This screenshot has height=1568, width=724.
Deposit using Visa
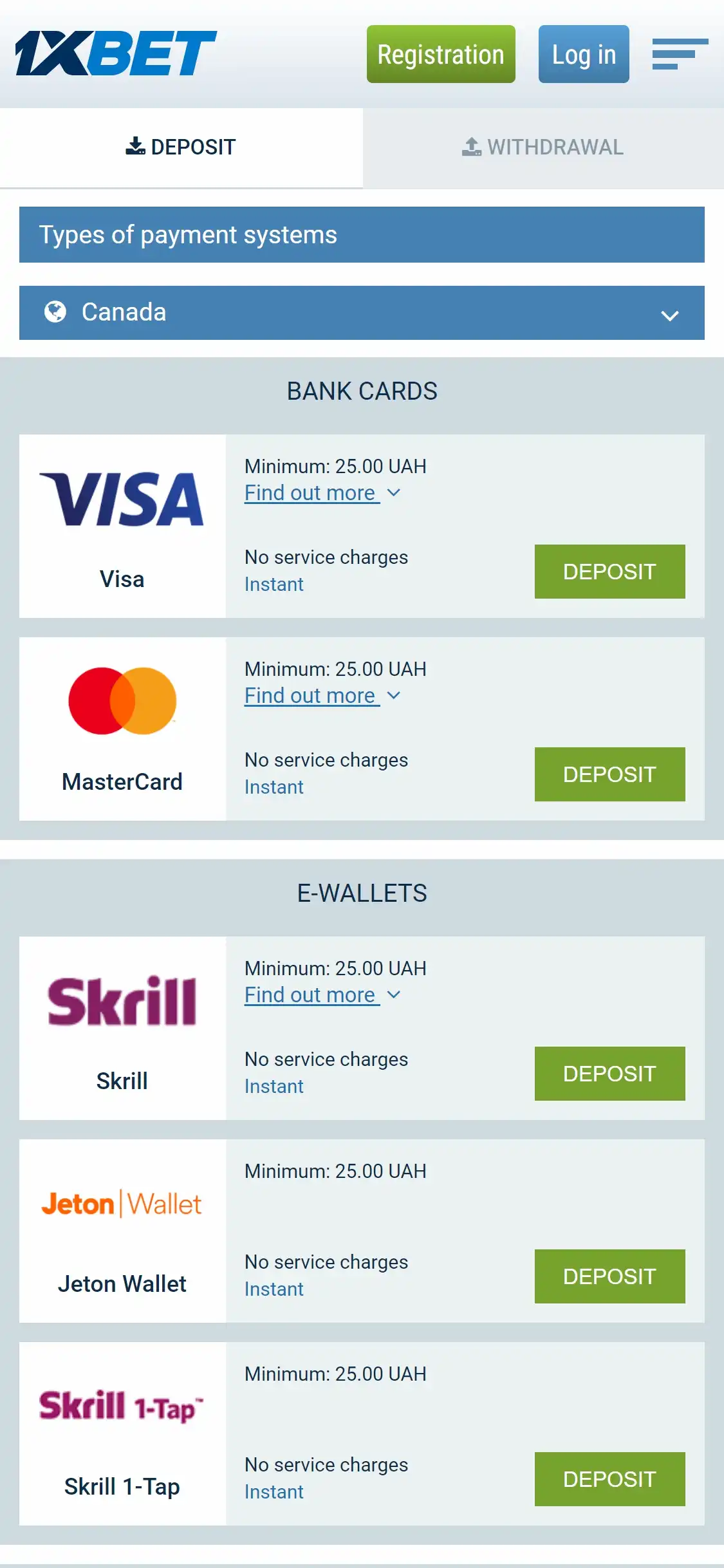point(609,572)
